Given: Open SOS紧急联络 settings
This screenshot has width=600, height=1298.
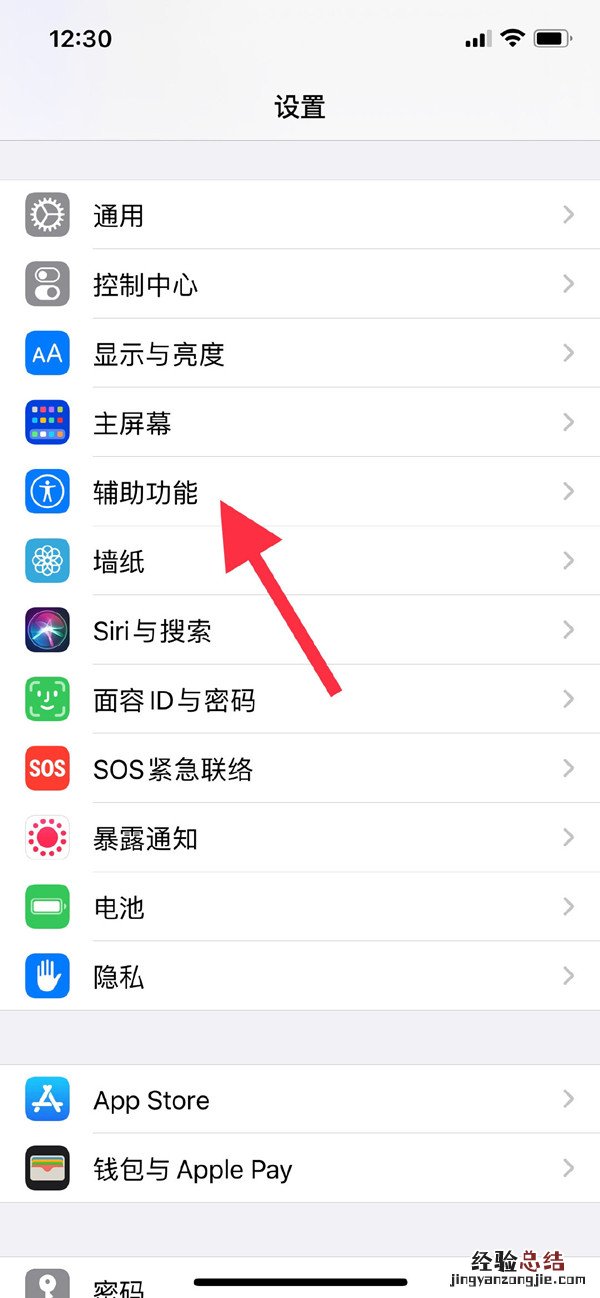Looking at the screenshot, I should [x=300, y=769].
